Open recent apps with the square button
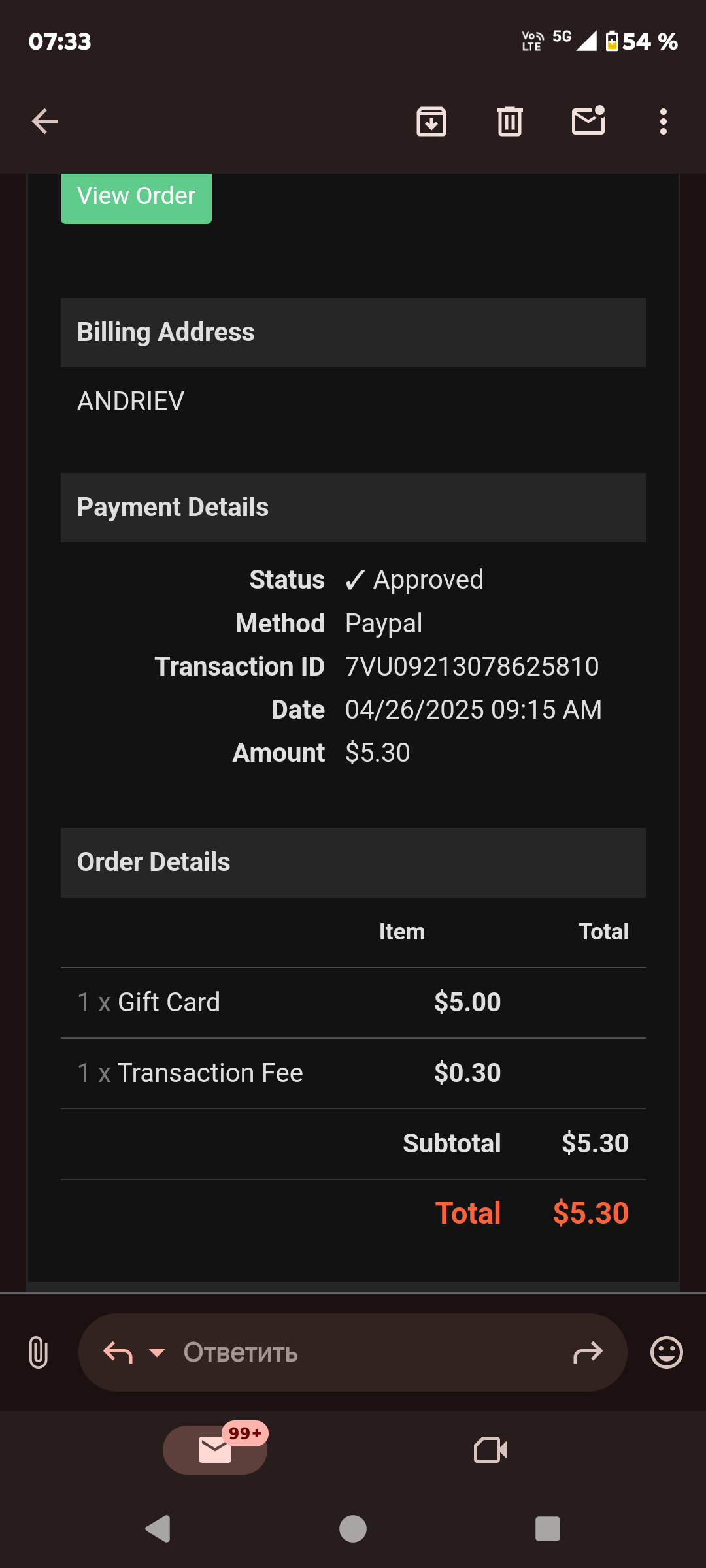The height and width of the screenshot is (1568, 706). click(x=548, y=1529)
